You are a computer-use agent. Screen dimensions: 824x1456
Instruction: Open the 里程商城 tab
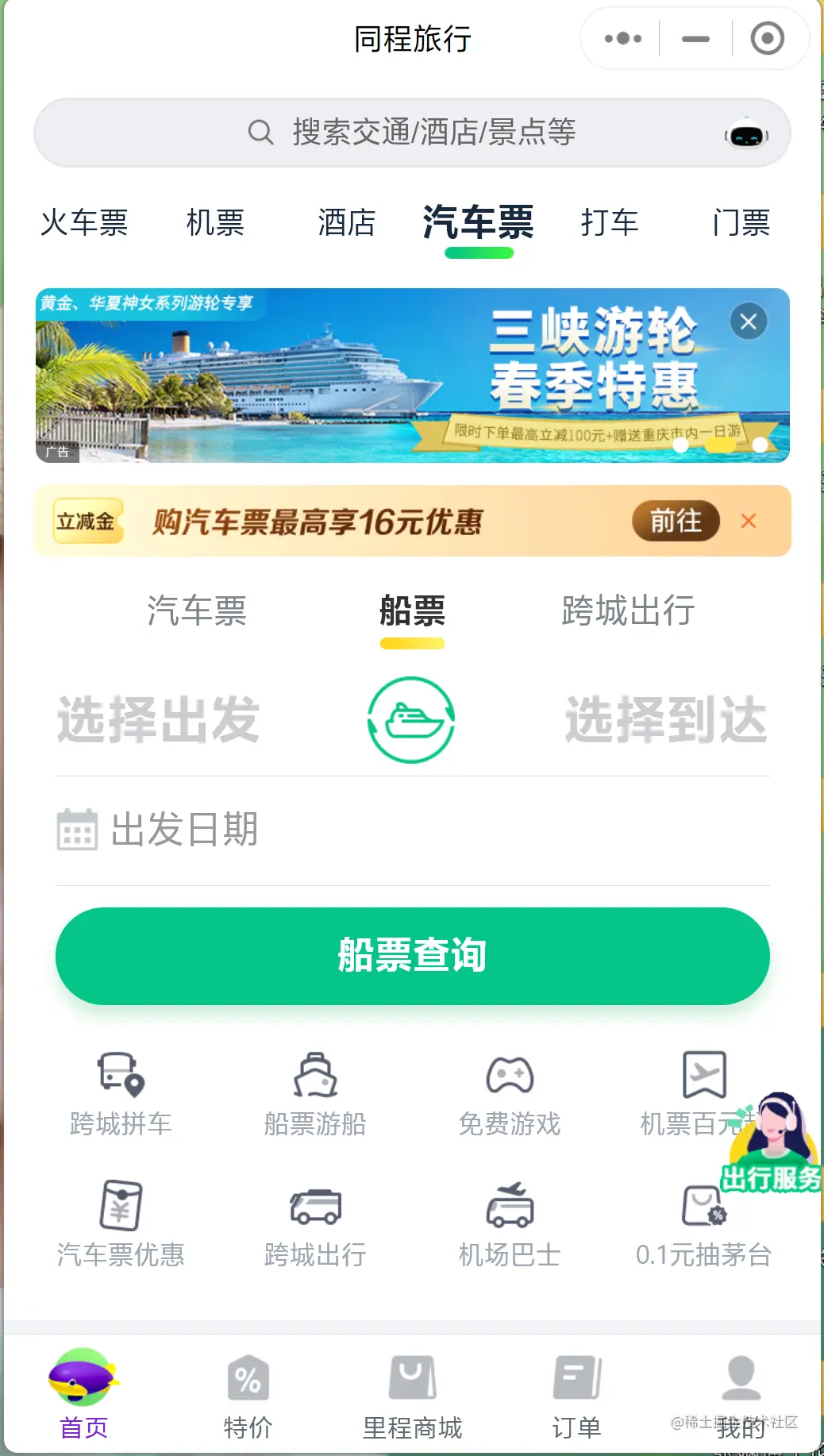(x=412, y=1395)
